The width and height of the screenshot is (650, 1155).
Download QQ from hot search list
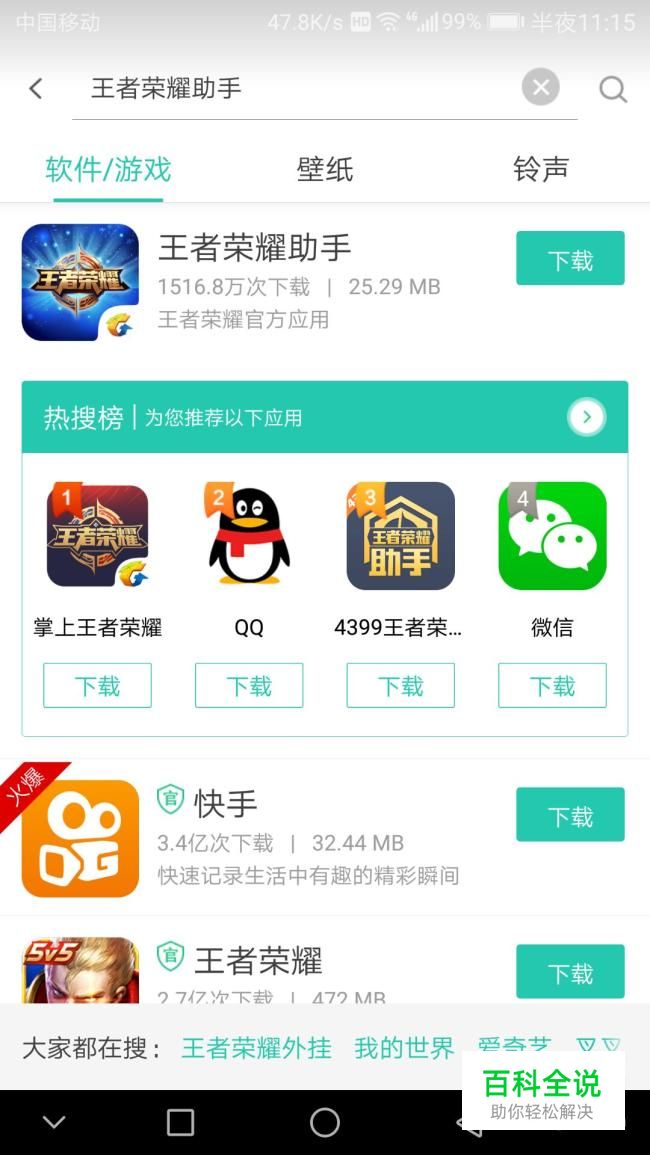[x=249, y=686]
